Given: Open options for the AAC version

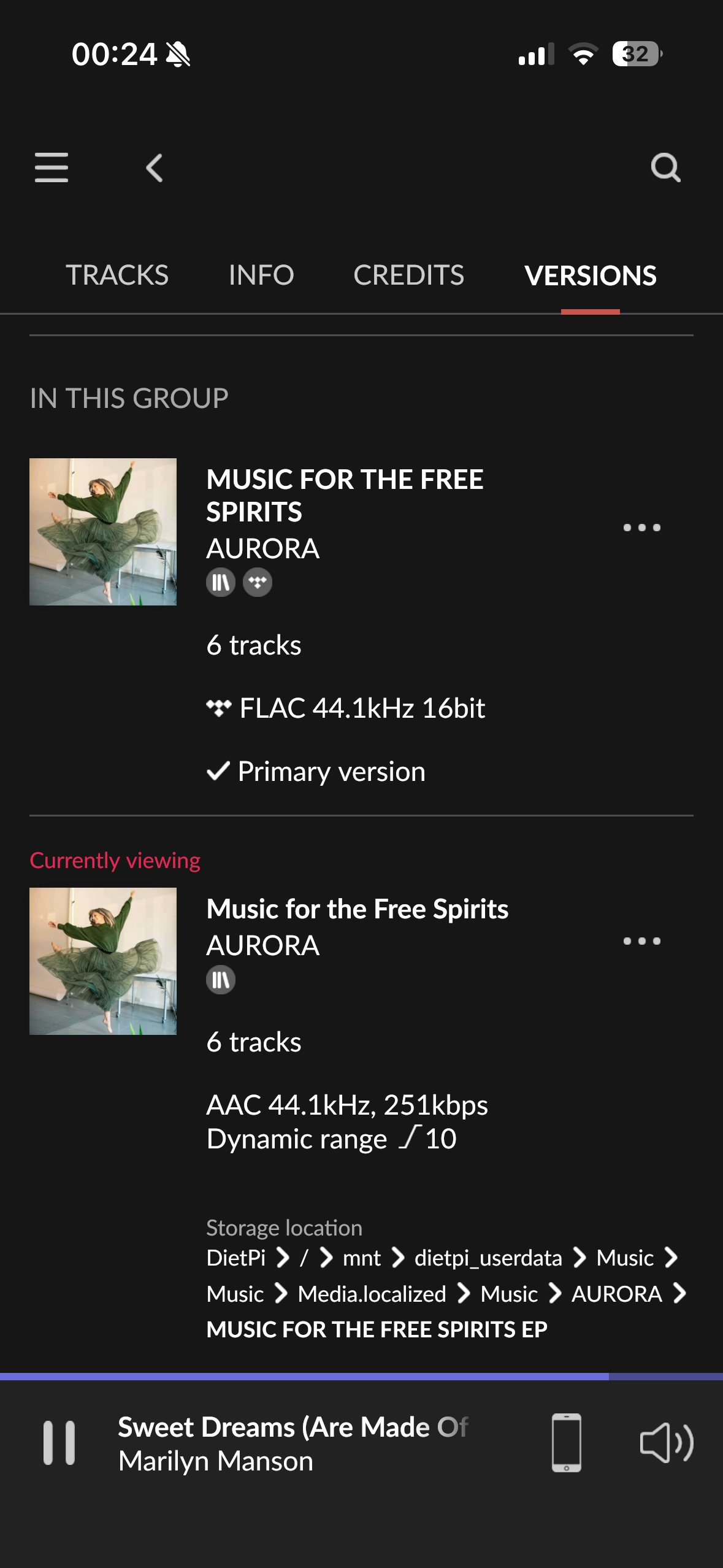Looking at the screenshot, I should tap(641, 941).
